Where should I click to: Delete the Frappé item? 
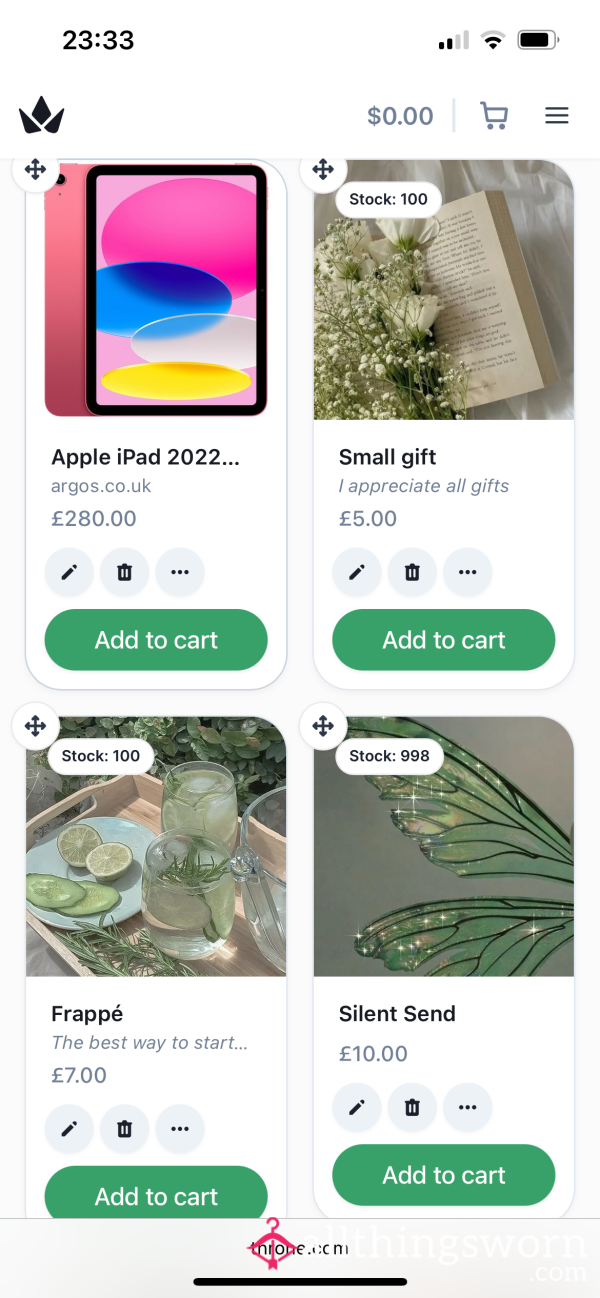pos(124,1129)
